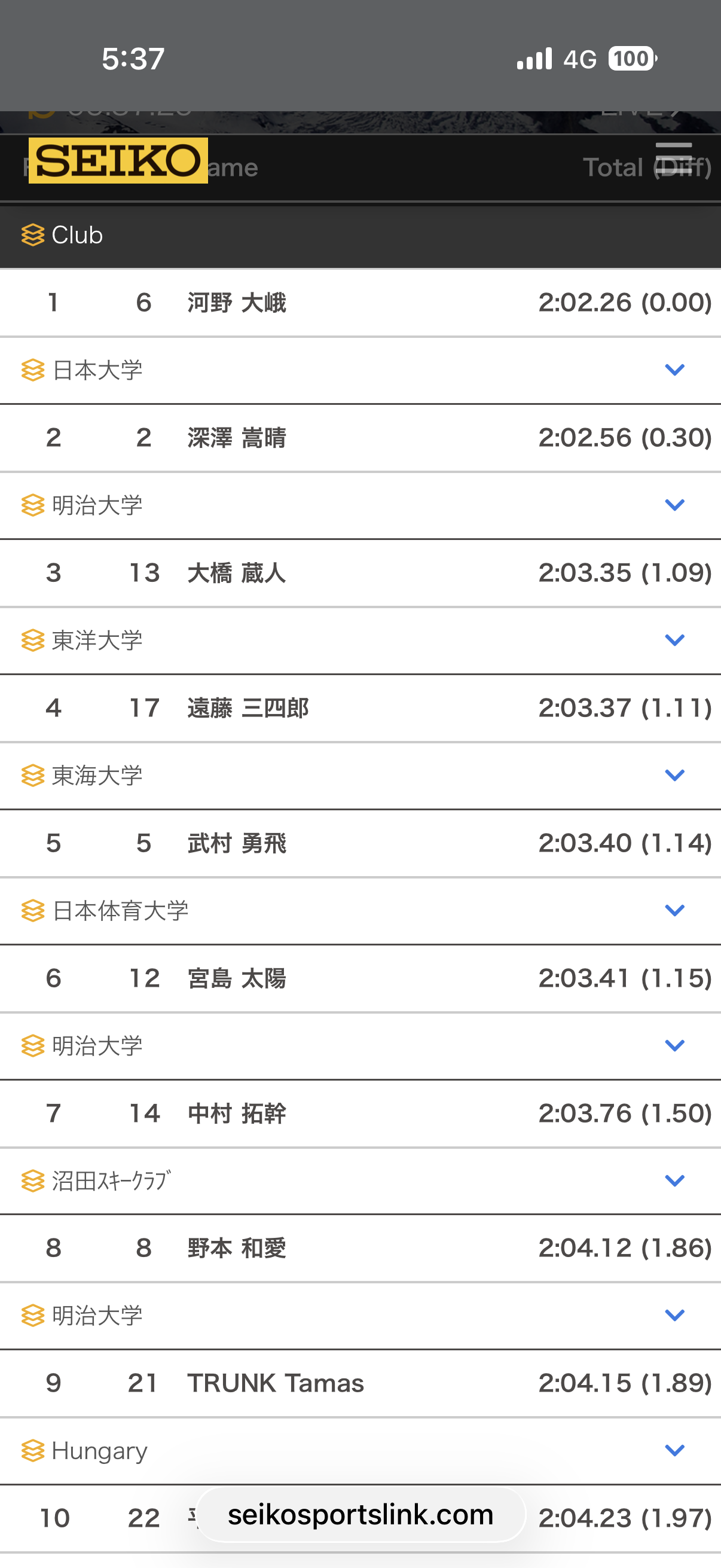
Task: Open the hamburger menu
Action: 674,158
